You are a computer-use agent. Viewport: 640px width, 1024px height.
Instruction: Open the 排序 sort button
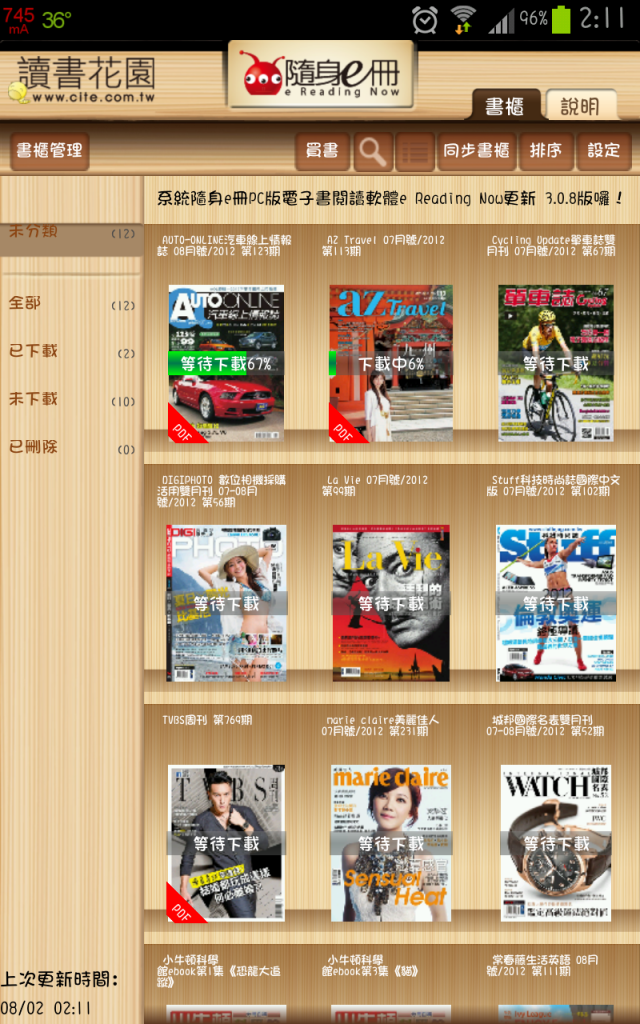tap(546, 151)
